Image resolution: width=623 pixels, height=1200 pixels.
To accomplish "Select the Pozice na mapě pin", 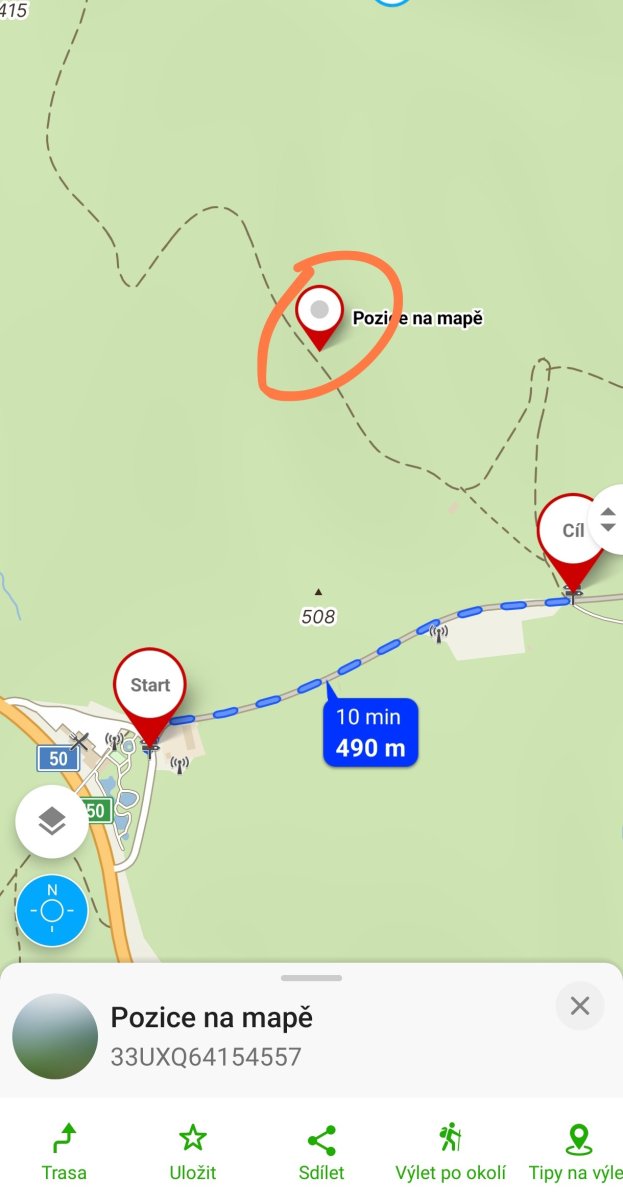I will pyautogui.click(x=320, y=311).
